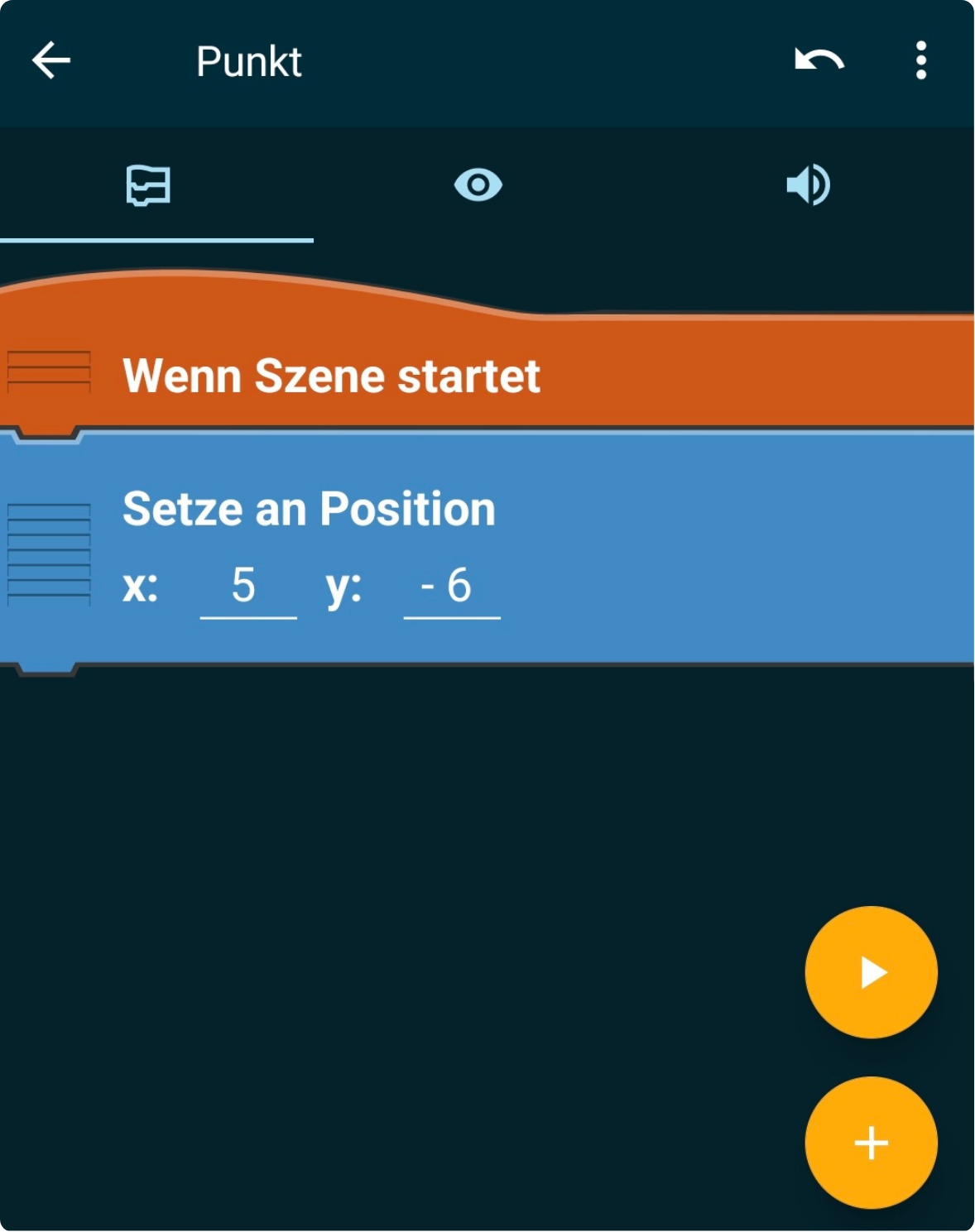Screen dimensions: 975x1232
Task: Undo the last change
Action: point(819,61)
